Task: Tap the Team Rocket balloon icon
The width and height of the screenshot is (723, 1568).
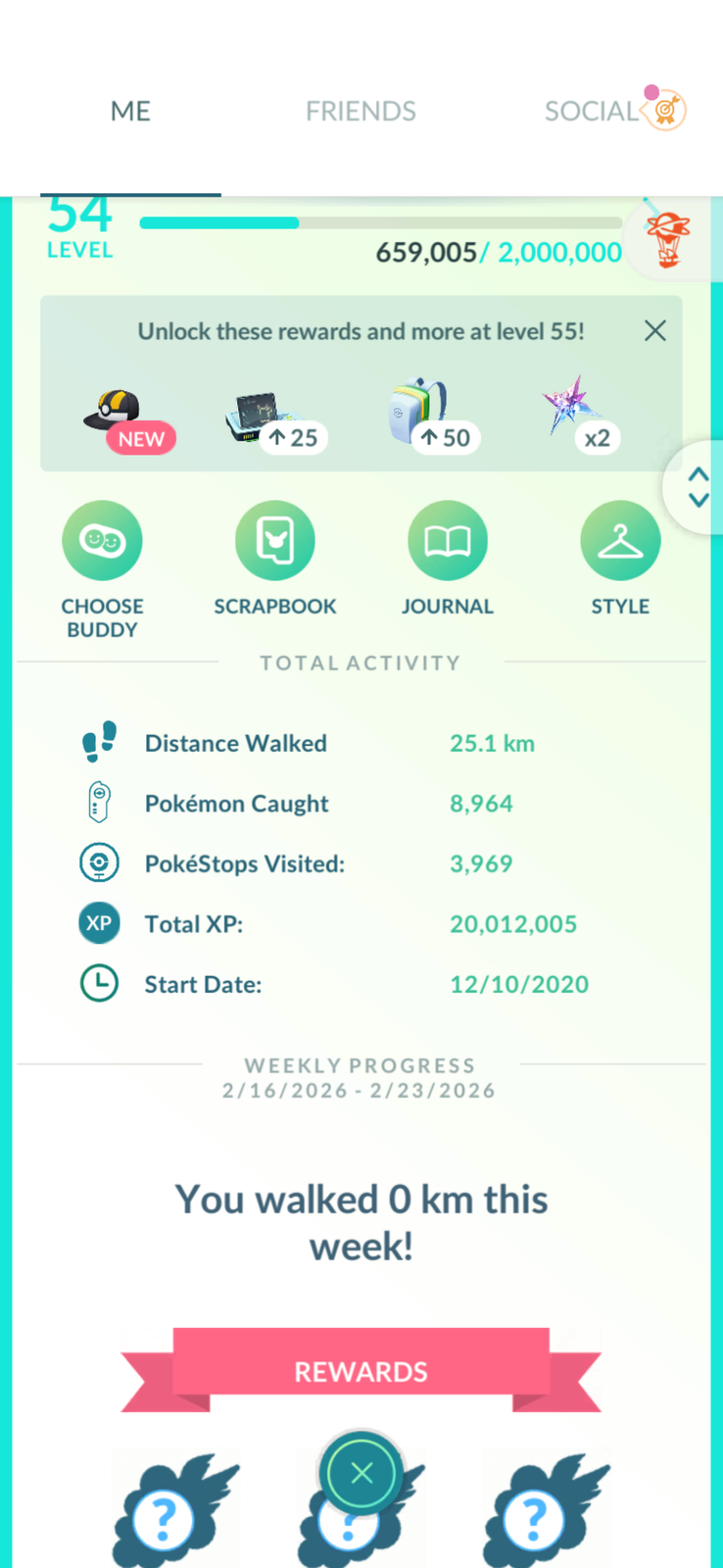Action: pyautogui.click(x=670, y=238)
